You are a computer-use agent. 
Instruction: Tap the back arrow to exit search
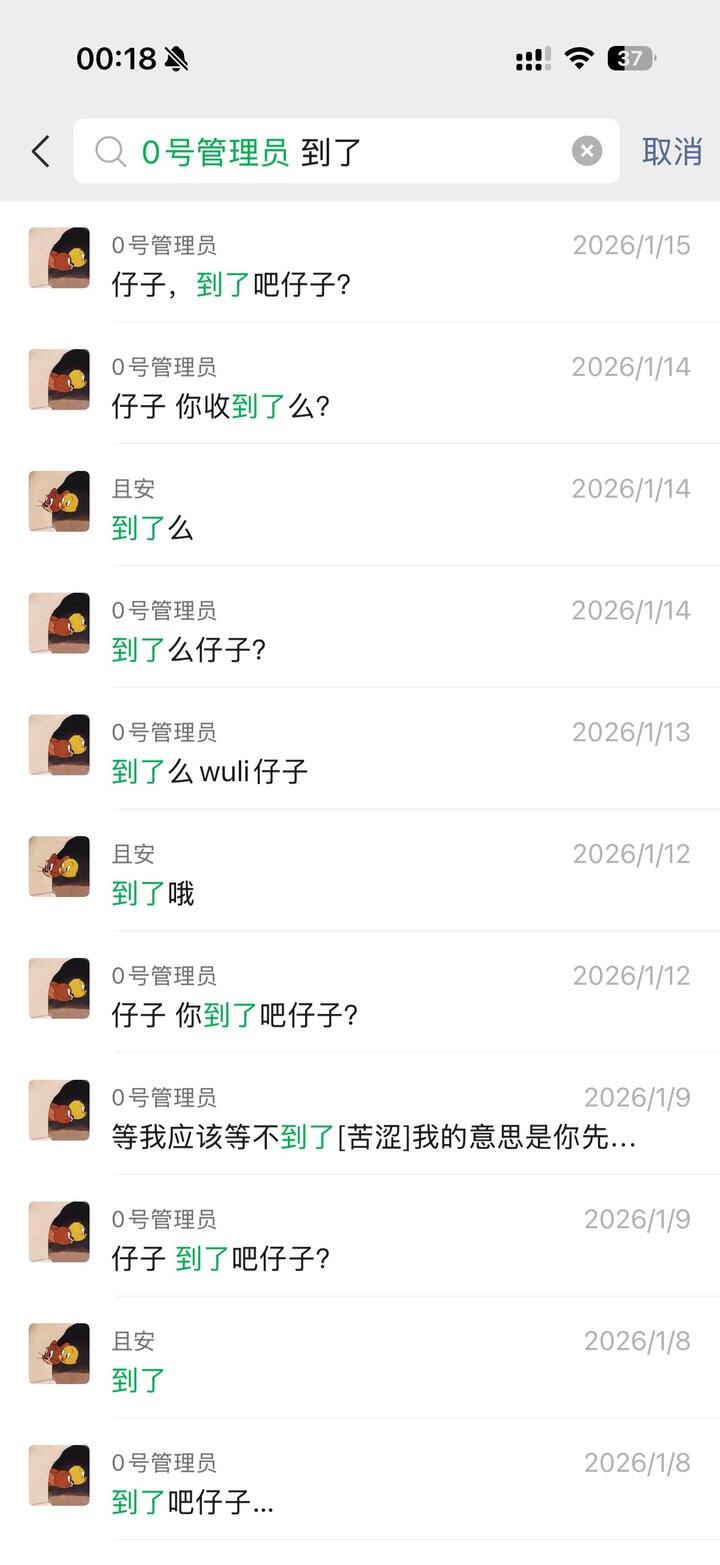click(38, 151)
